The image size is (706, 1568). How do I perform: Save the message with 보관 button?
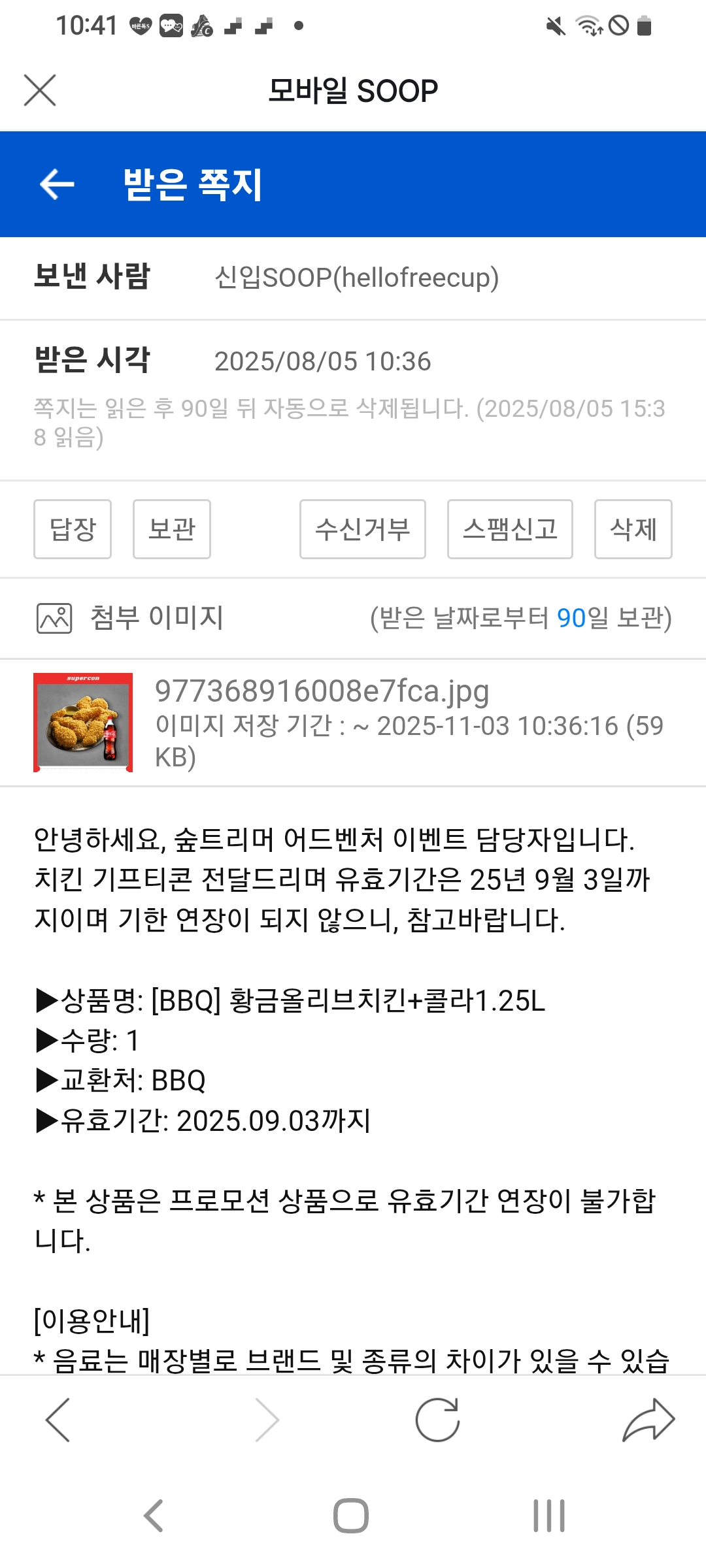tap(172, 529)
